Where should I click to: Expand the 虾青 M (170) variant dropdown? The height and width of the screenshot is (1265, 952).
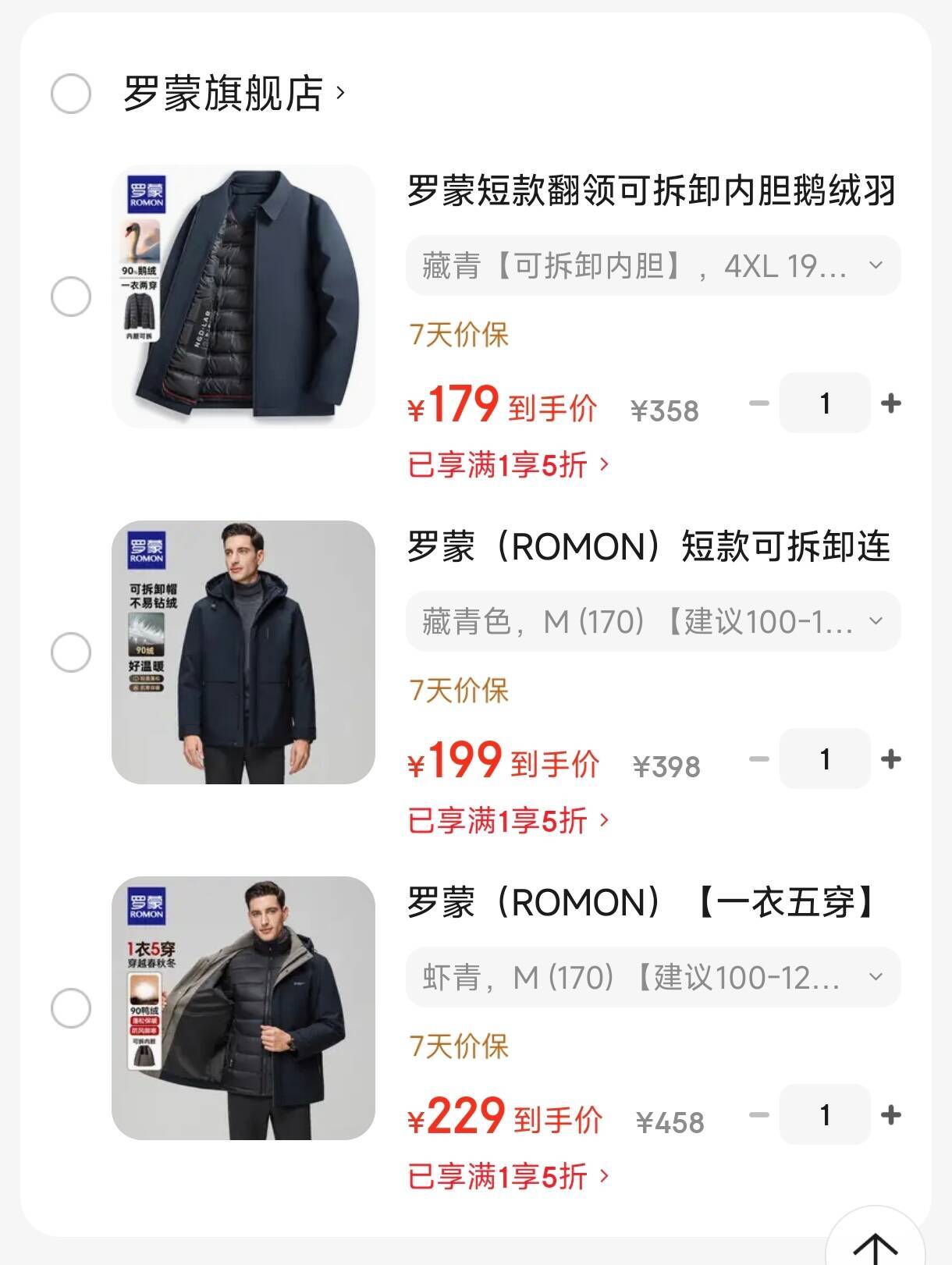652,978
